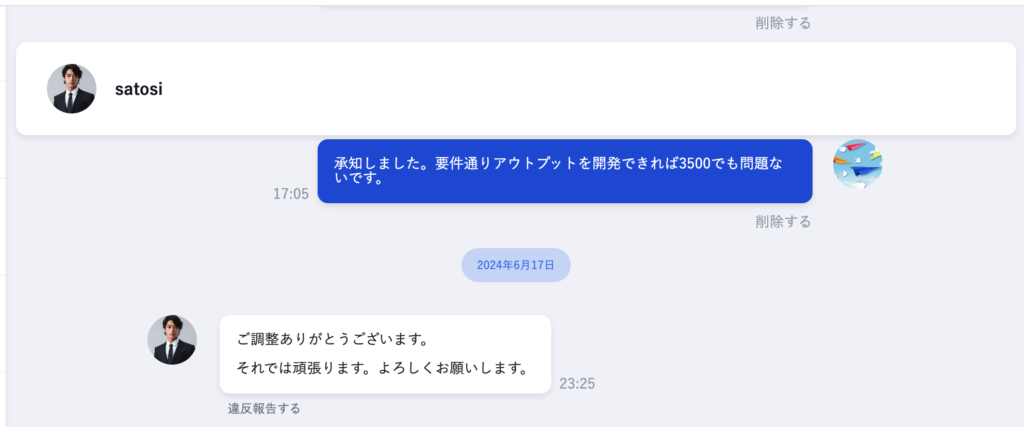The width and height of the screenshot is (1024, 427).
Task: Tap 違反報告する under satosi's message
Action: [x=264, y=408]
